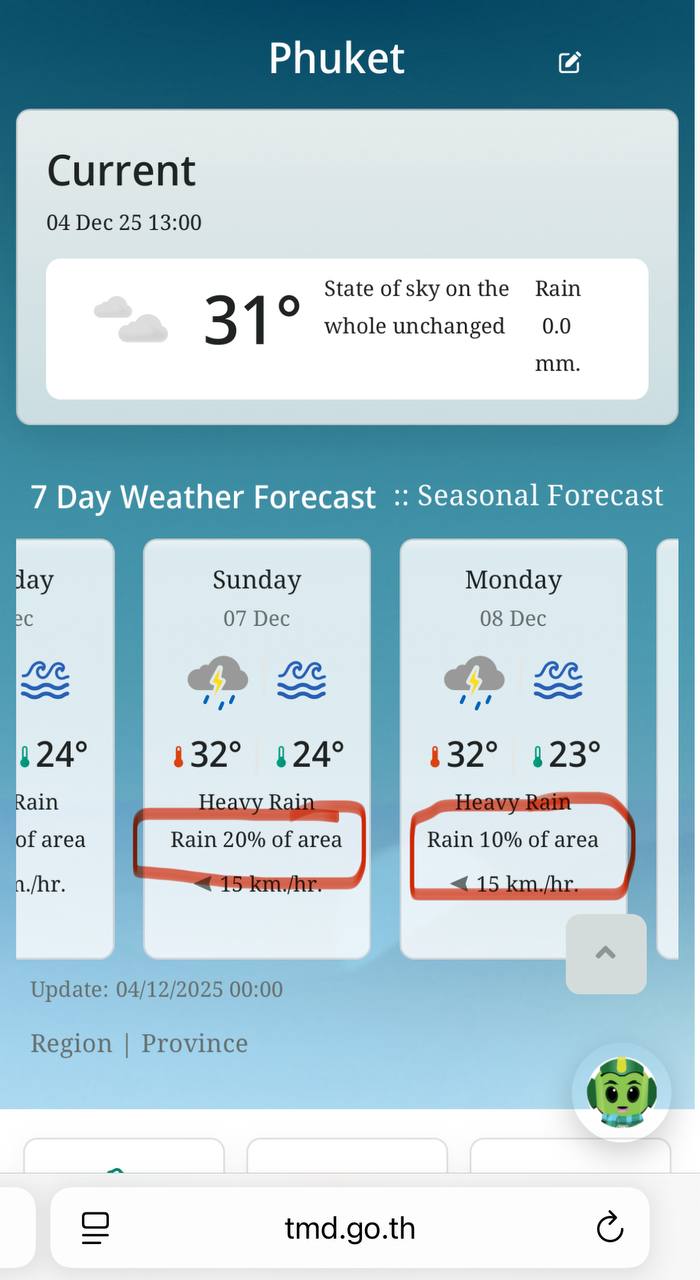
Task: Open browser page menu icon
Action: pyautogui.click(x=96, y=1227)
